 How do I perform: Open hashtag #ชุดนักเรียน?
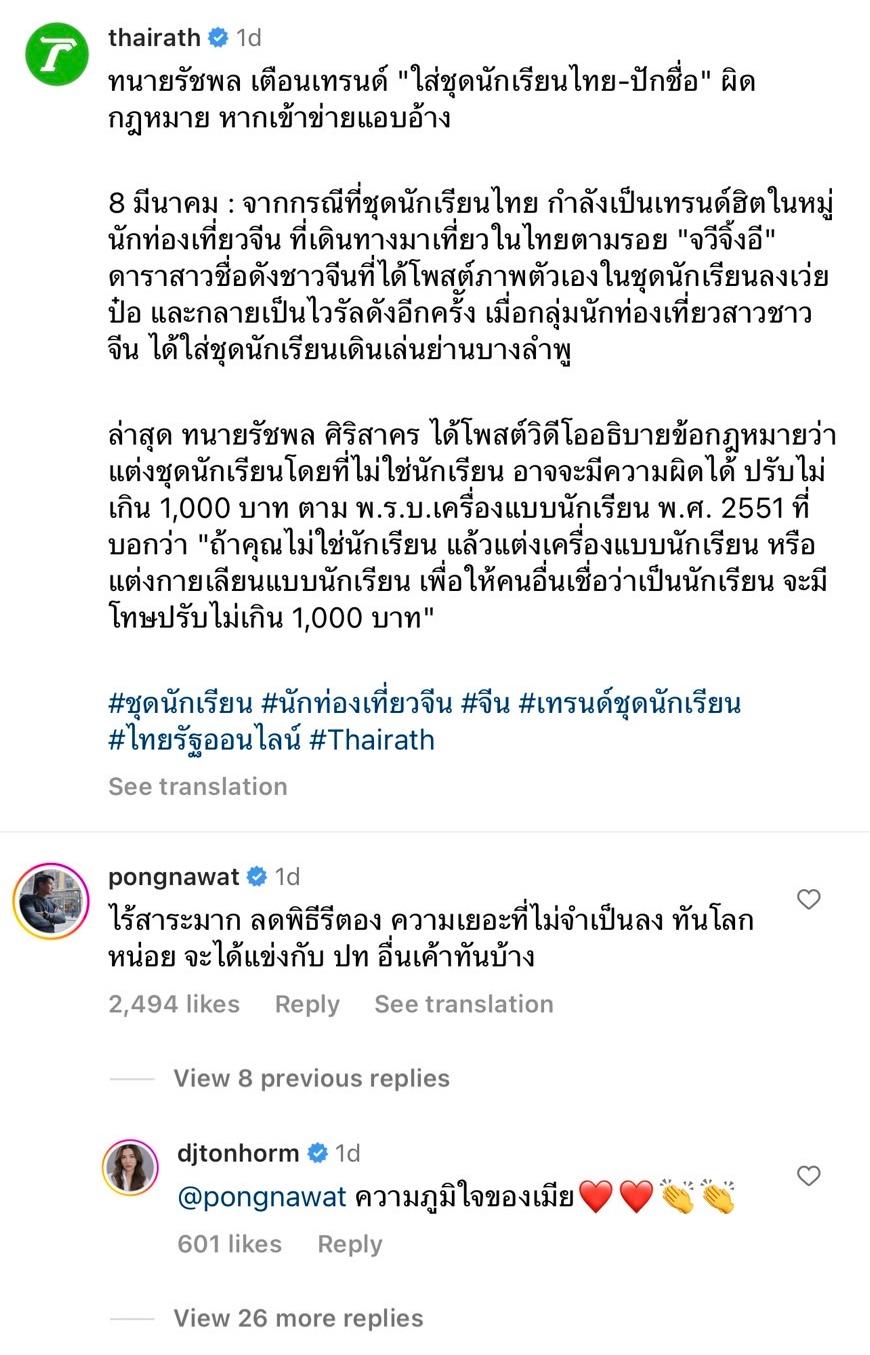(x=180, y=703)
